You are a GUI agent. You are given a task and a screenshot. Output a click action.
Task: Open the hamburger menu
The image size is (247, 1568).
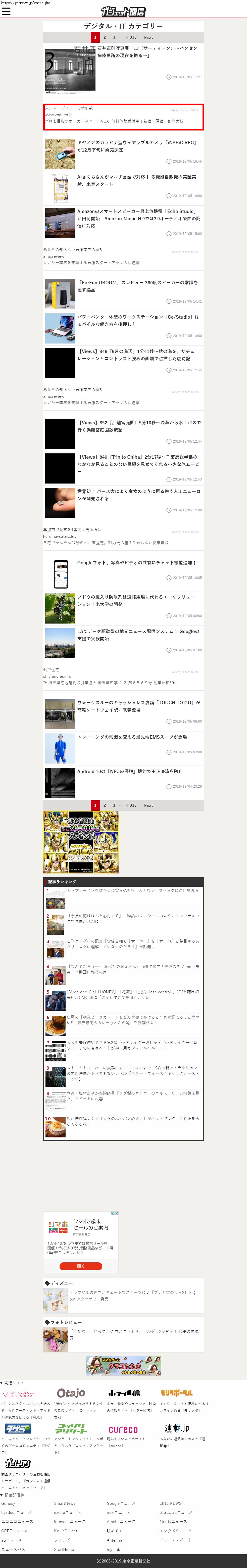pyautogui.click(x=6, y=12)
